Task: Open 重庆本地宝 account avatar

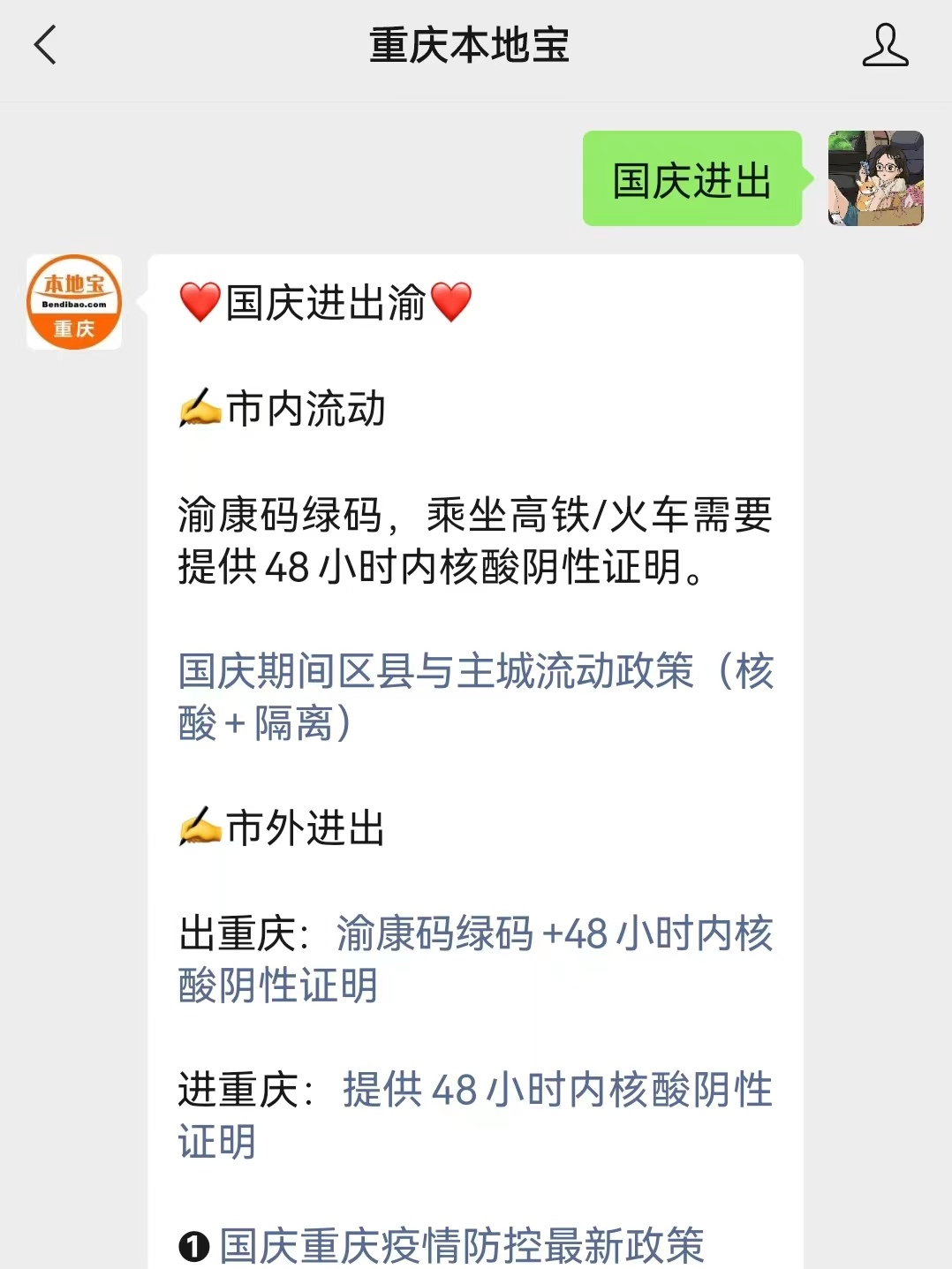Action: tap(74, 303)
